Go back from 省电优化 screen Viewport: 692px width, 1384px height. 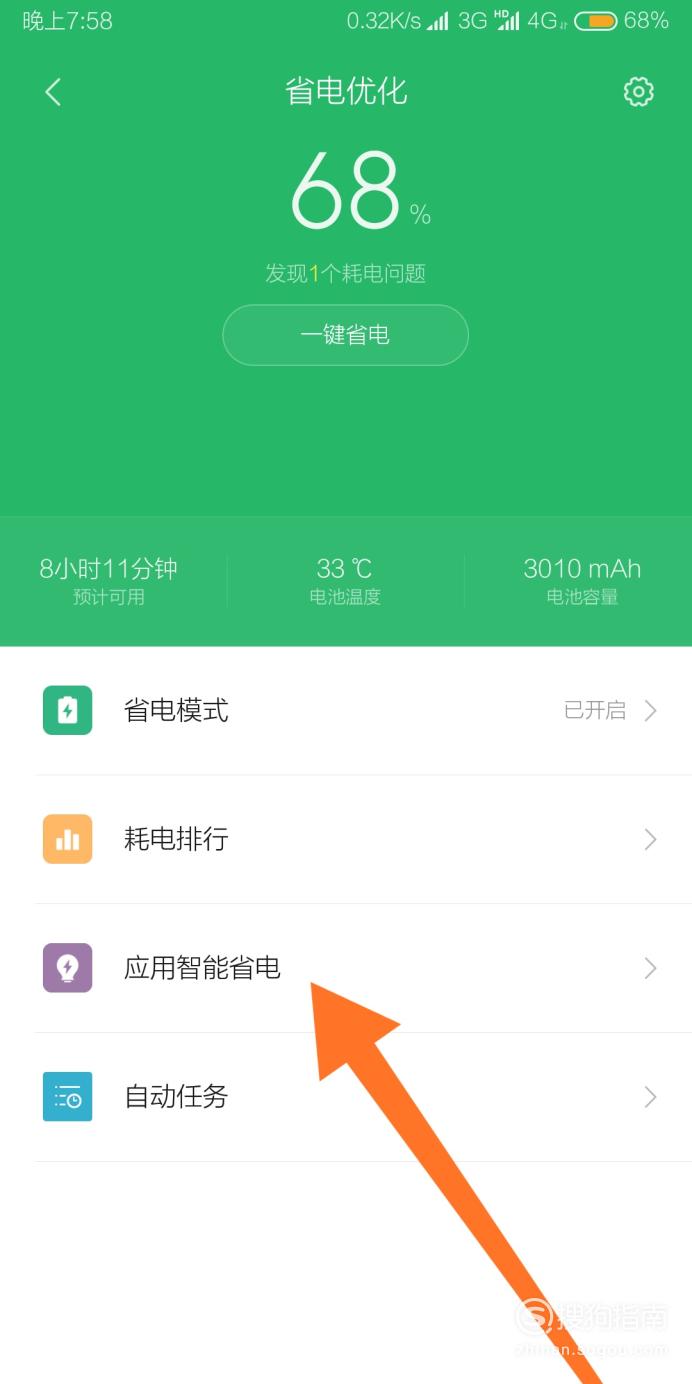[x=53, y=92]
